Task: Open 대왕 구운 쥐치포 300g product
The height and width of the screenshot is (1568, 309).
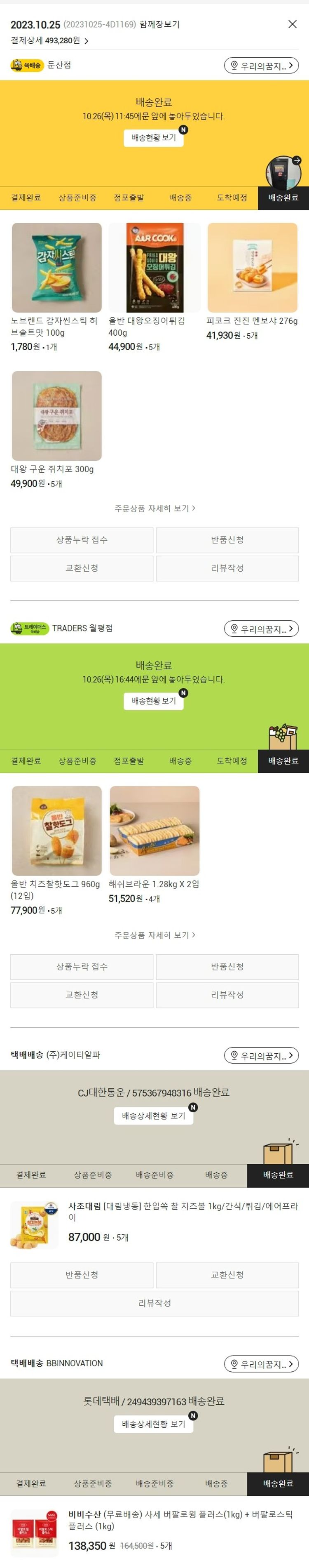Action: point(56,417)
